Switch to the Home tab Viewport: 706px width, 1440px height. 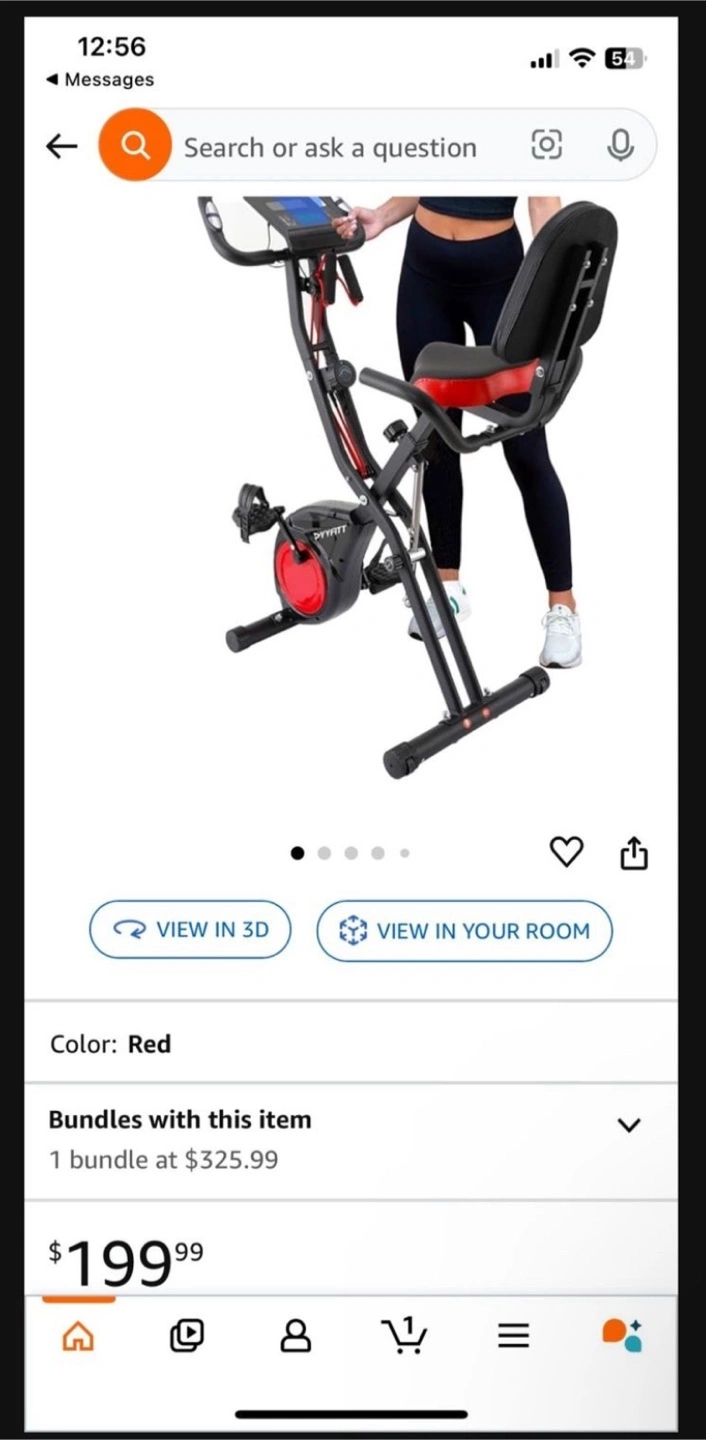click(78, 1336)
